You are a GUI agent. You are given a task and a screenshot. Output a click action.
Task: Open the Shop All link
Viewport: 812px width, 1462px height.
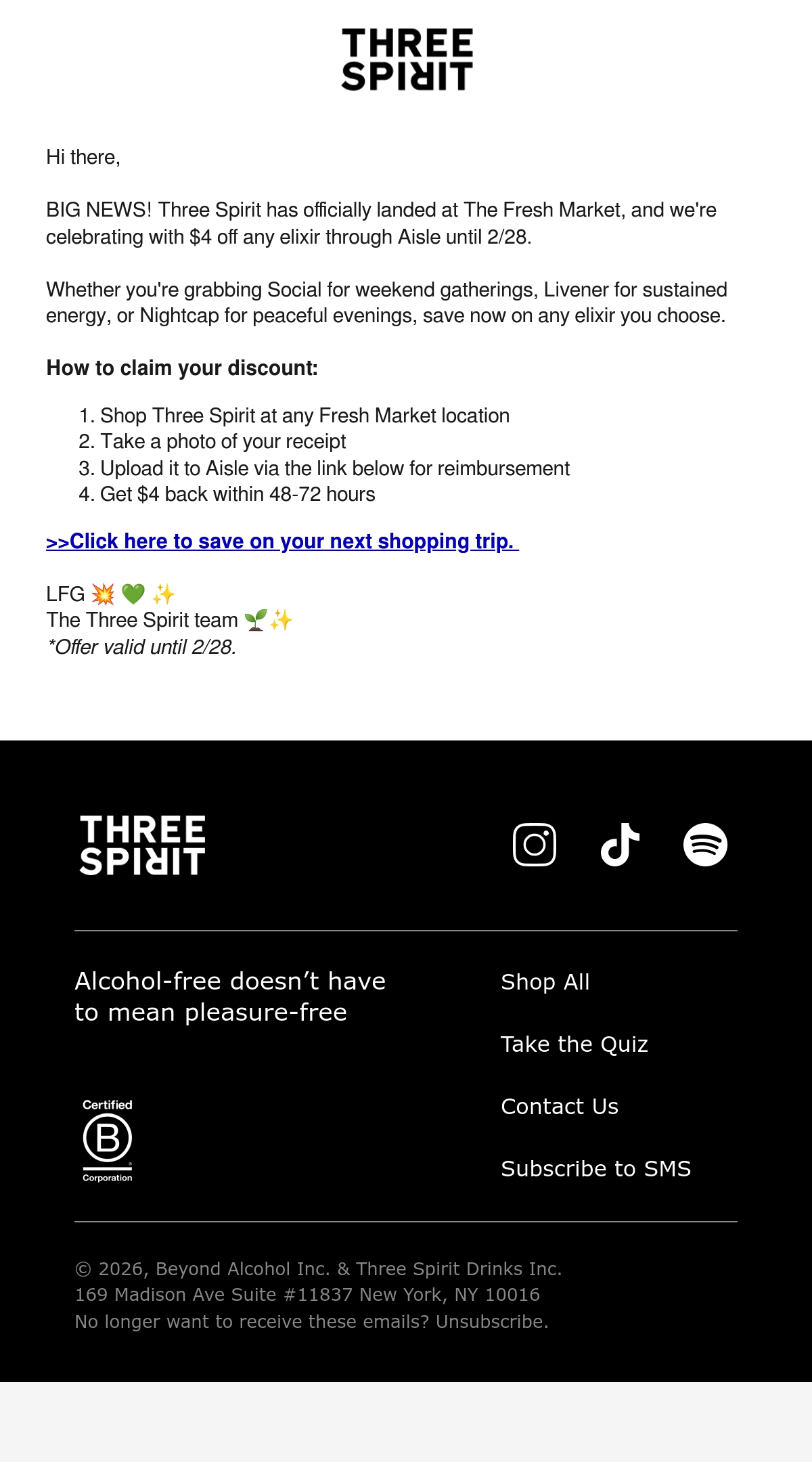(x=545, y=982)
